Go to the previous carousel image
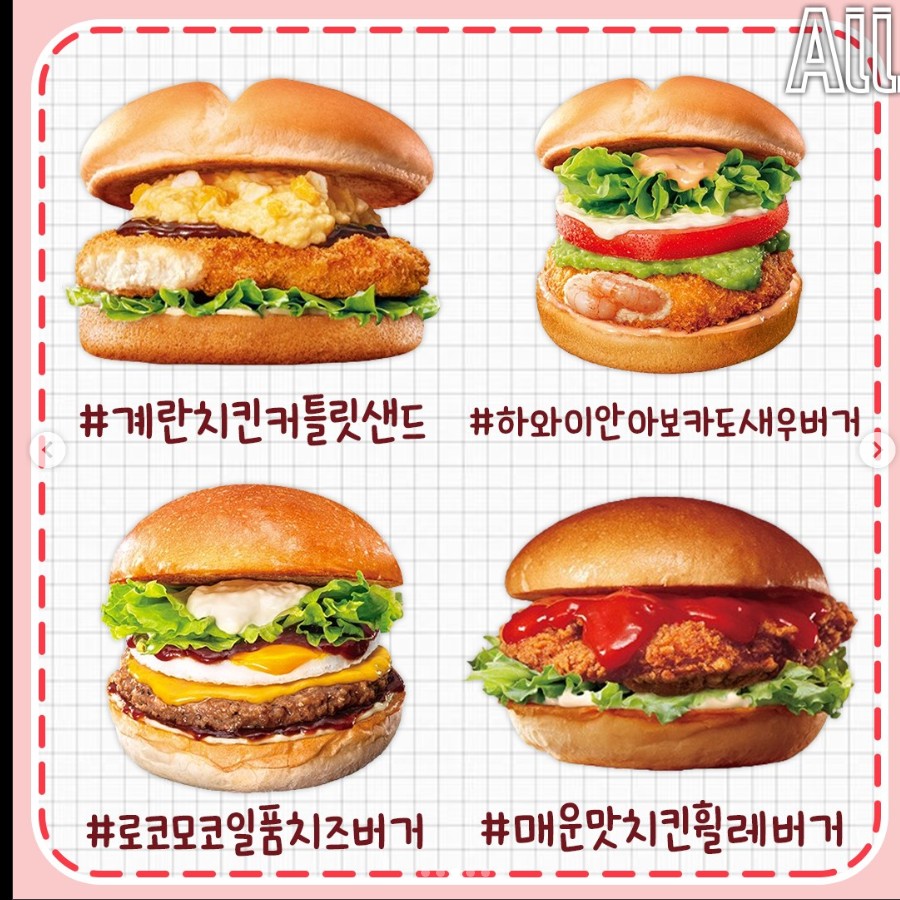The height and width of the screenshot is (900, 900). 46,450
